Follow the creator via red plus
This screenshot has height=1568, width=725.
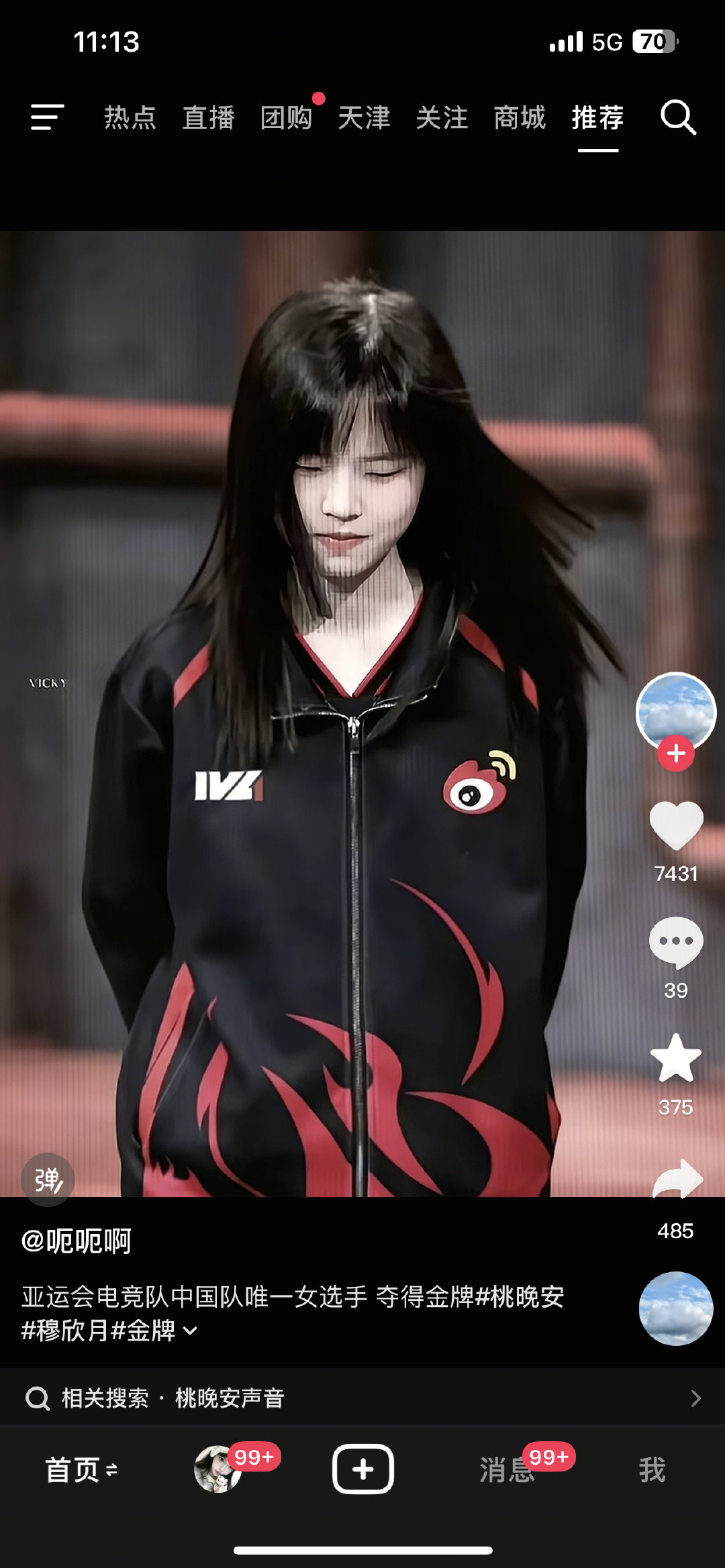point(676,753)
